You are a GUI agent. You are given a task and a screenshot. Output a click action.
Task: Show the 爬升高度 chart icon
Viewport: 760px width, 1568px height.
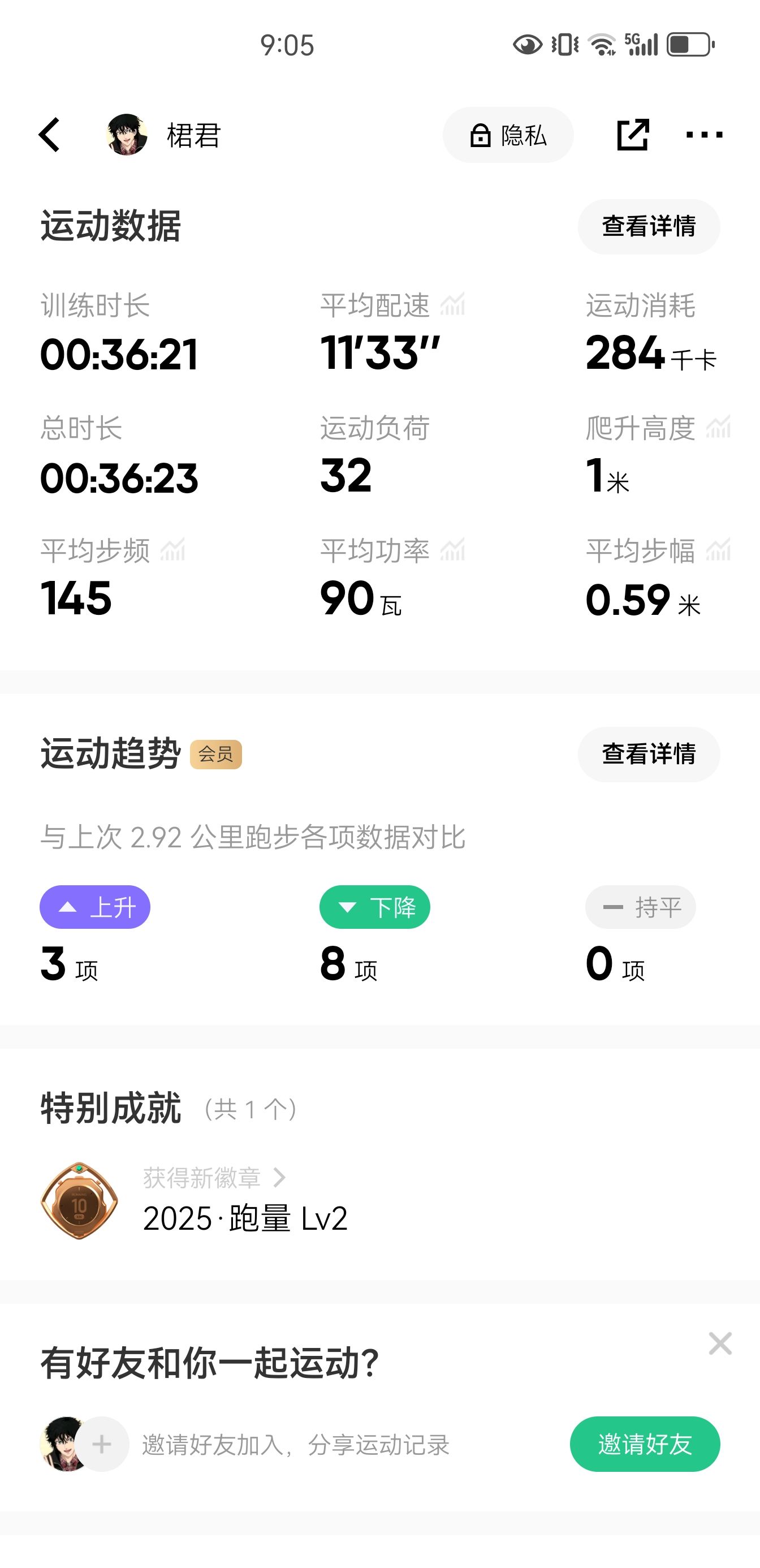click(x=718, y=427)
